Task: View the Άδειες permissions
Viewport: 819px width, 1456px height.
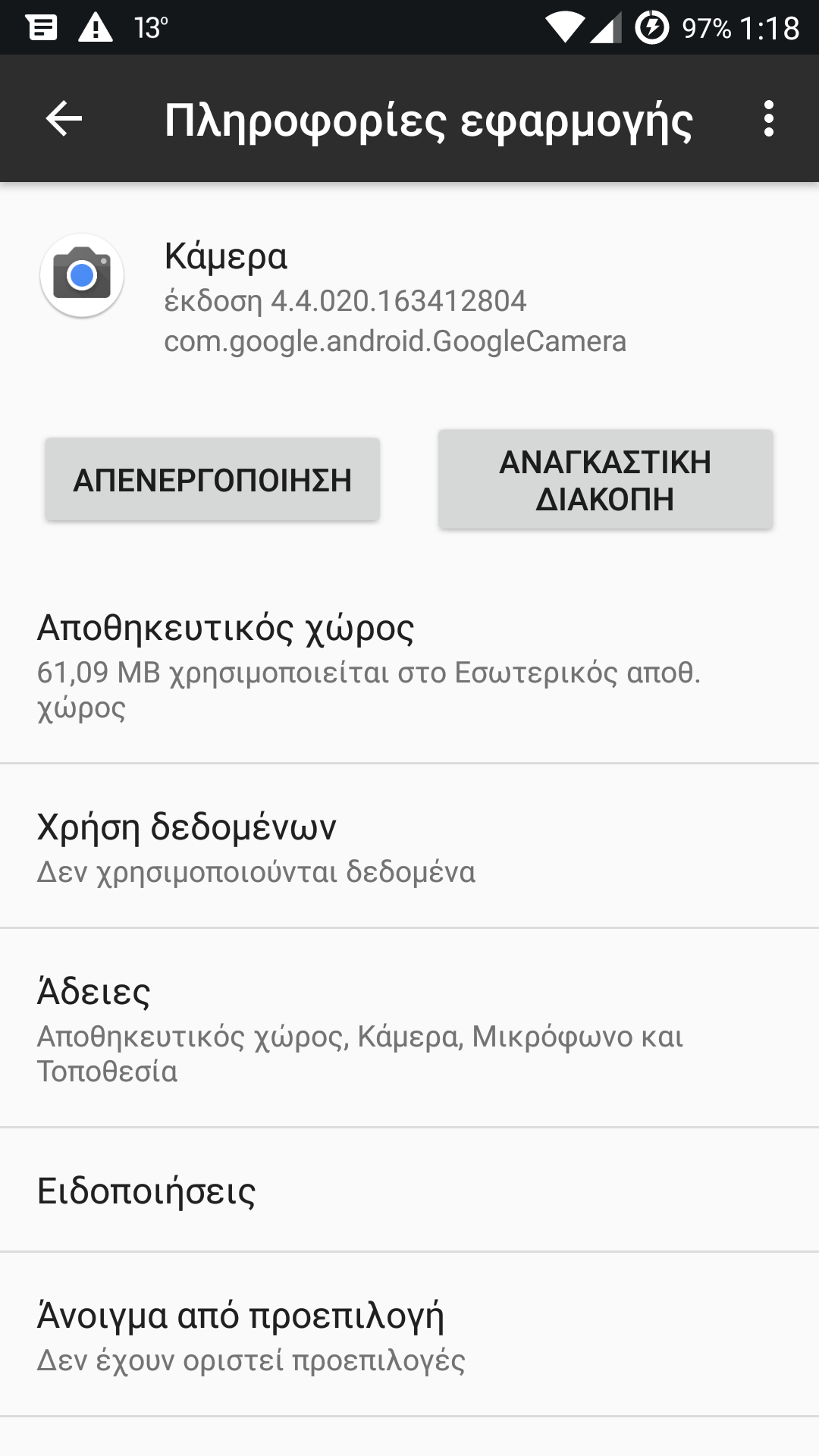Action: pyautogui.click(x=409, y=1029)
